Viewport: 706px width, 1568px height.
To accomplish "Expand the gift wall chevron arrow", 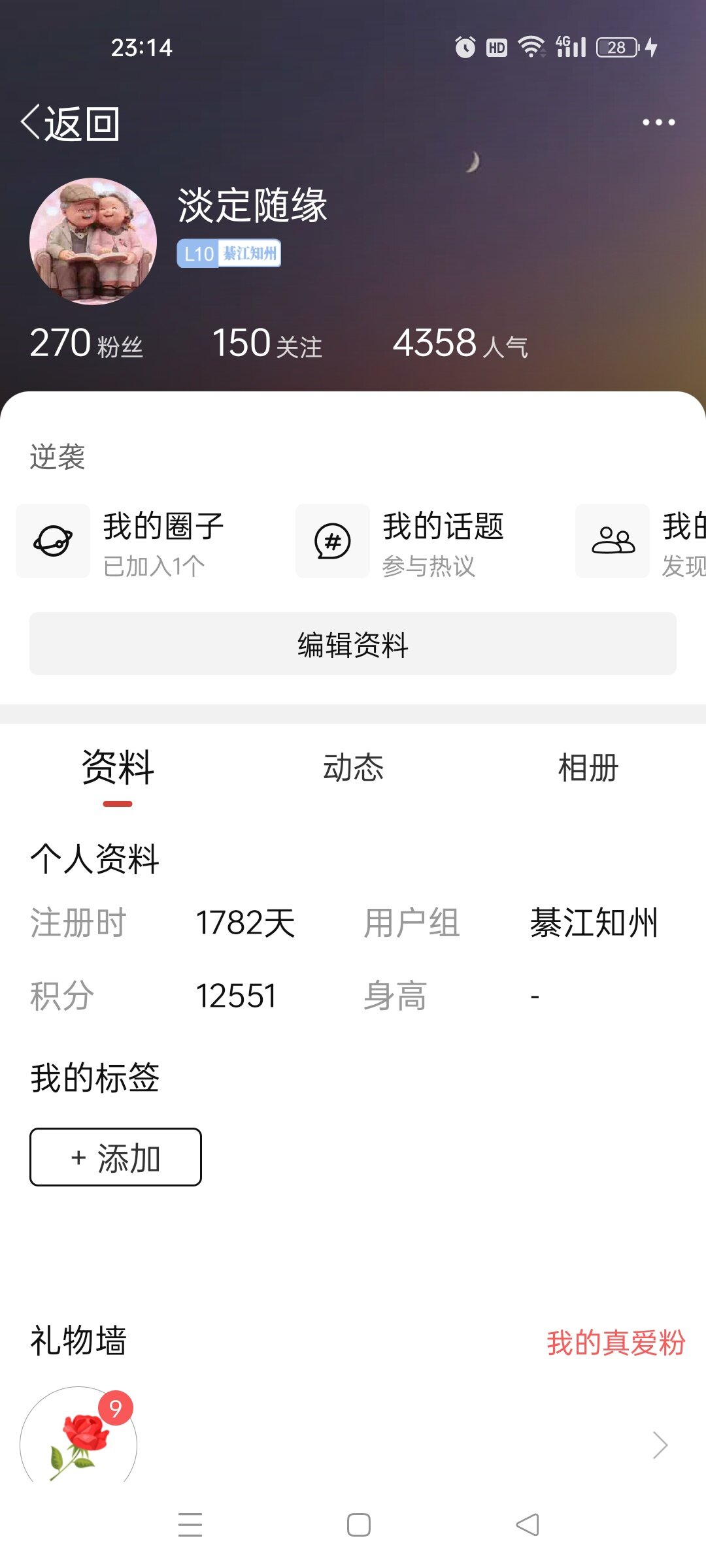I will coord(660,1445).
